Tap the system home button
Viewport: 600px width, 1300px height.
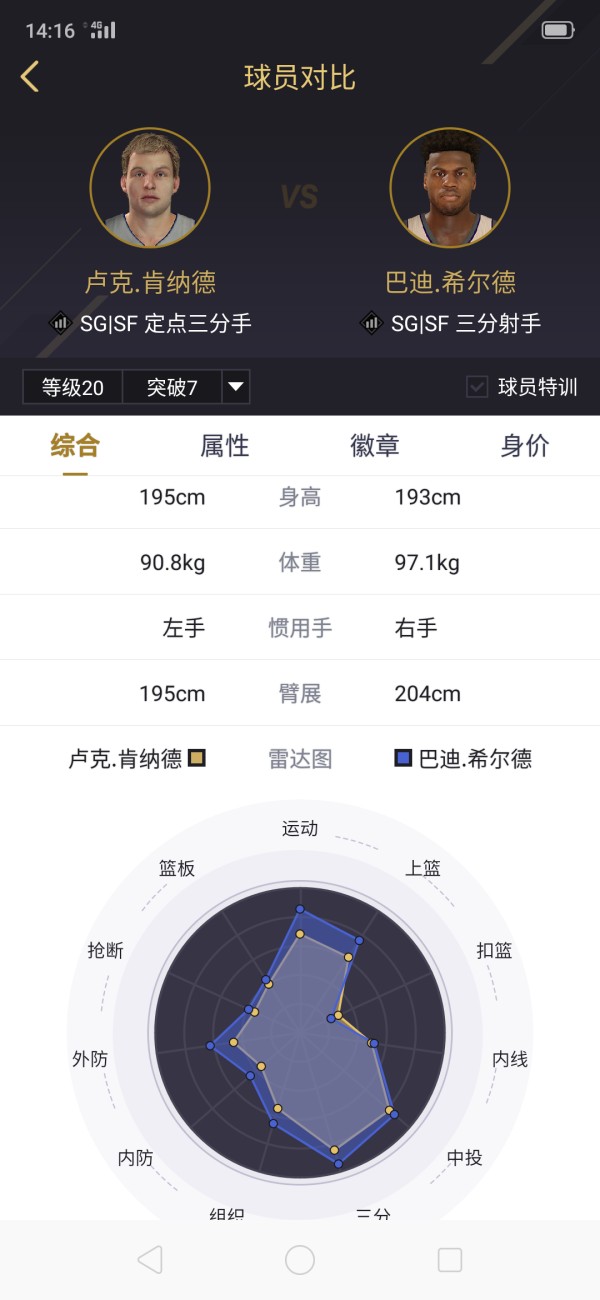pyautogui.click(x=300, y=1260)
